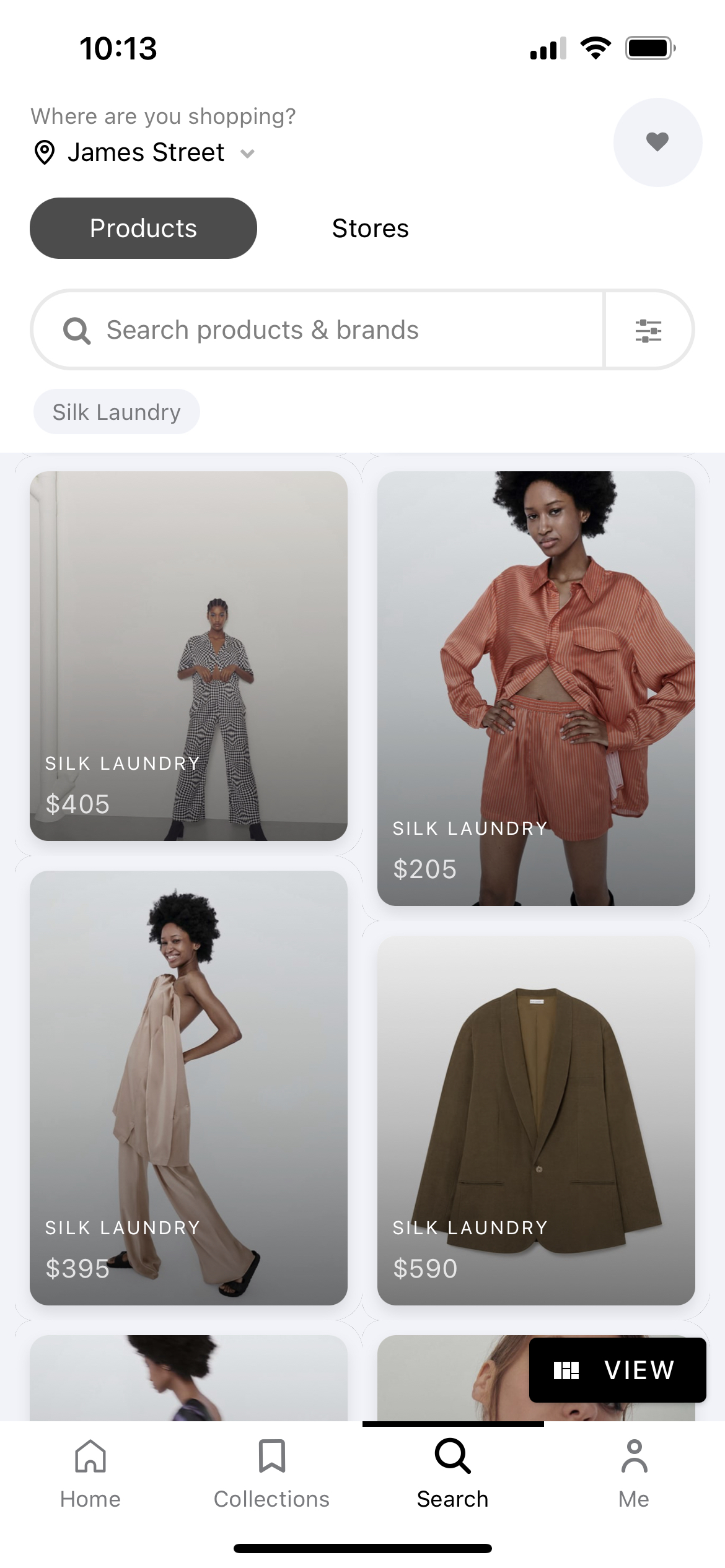725x1568 pixels.
Task: View the $590 Silk Laundry blazer
Action: pyautogui.click(x=536, y=1120)
